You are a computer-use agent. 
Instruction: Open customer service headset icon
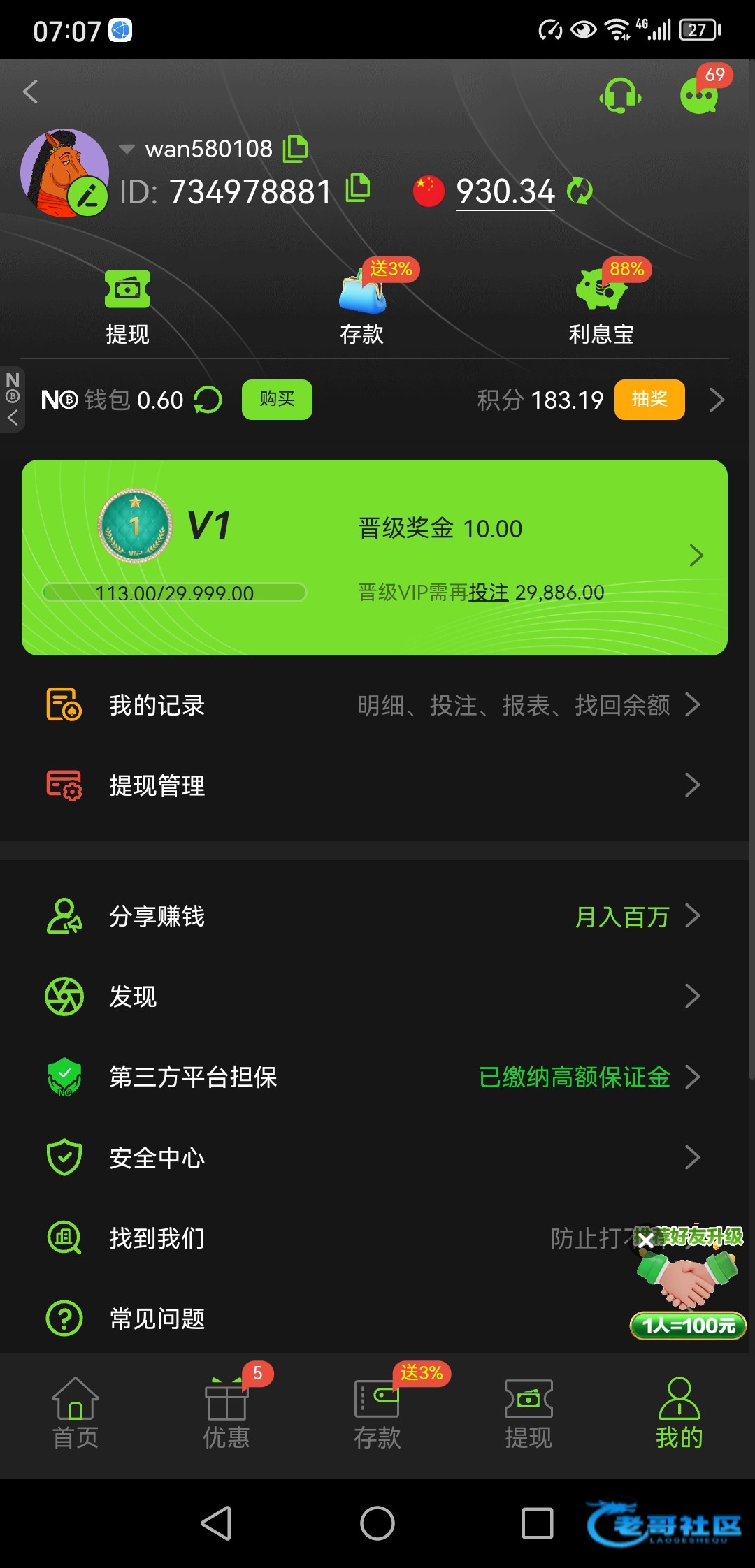pyautogui.click(x=620, y=95)
